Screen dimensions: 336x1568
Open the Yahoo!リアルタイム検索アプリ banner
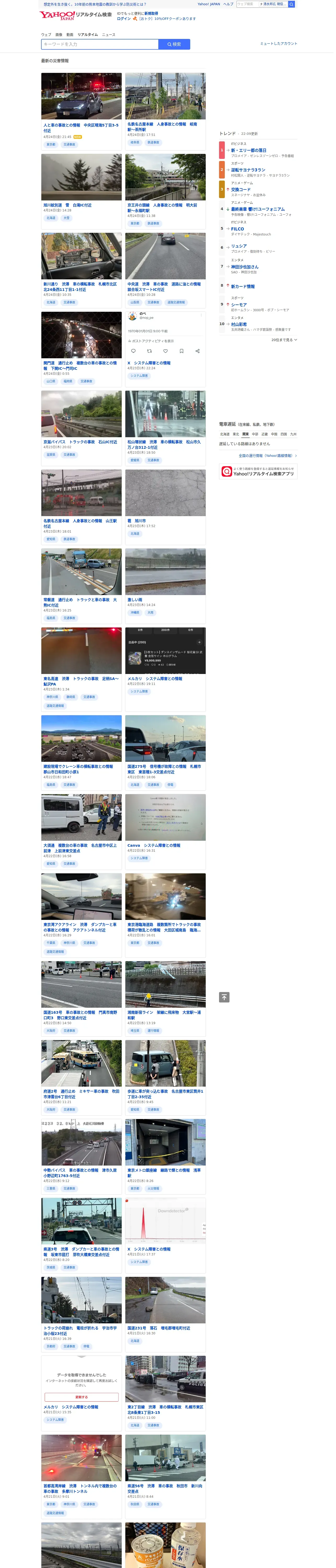click(x=259, y=472)
